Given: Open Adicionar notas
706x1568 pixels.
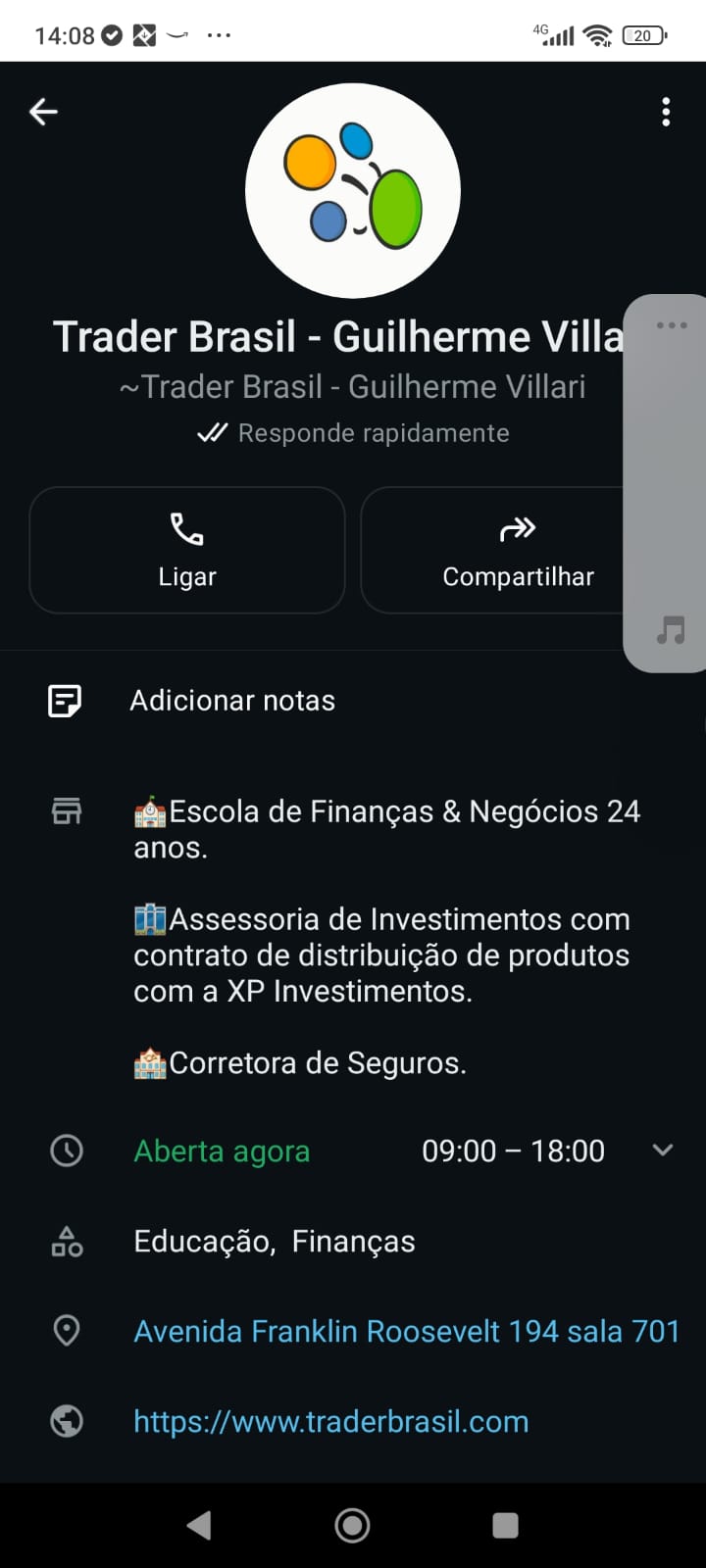Looking at the screenshot, I should tap(232, 701).
